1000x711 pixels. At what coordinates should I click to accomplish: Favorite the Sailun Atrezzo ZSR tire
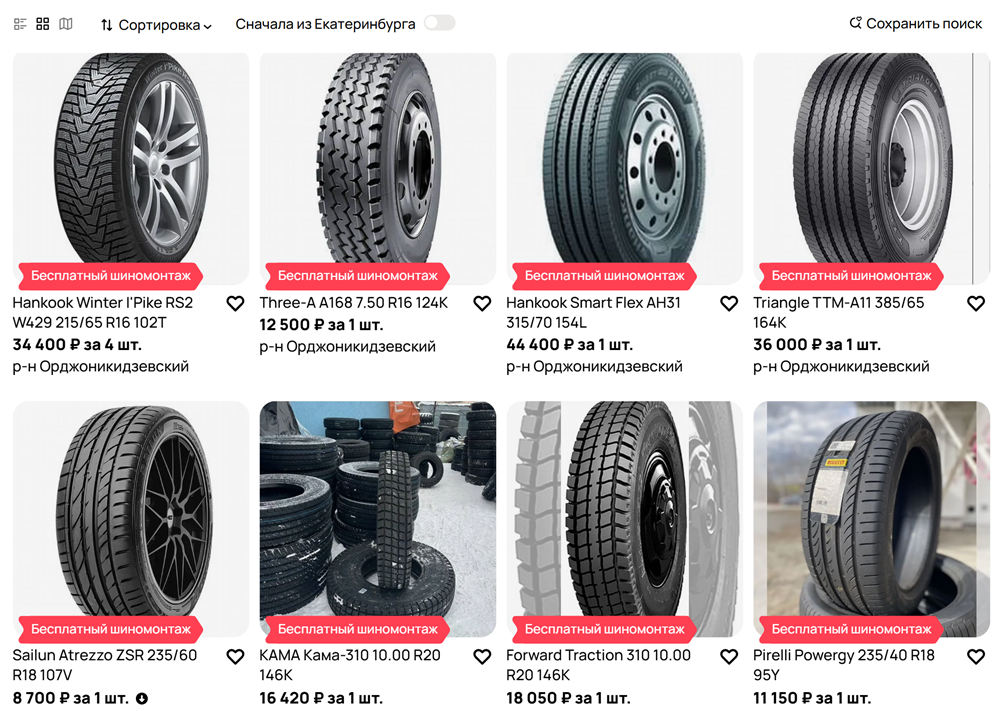click(x=235, y=657)
